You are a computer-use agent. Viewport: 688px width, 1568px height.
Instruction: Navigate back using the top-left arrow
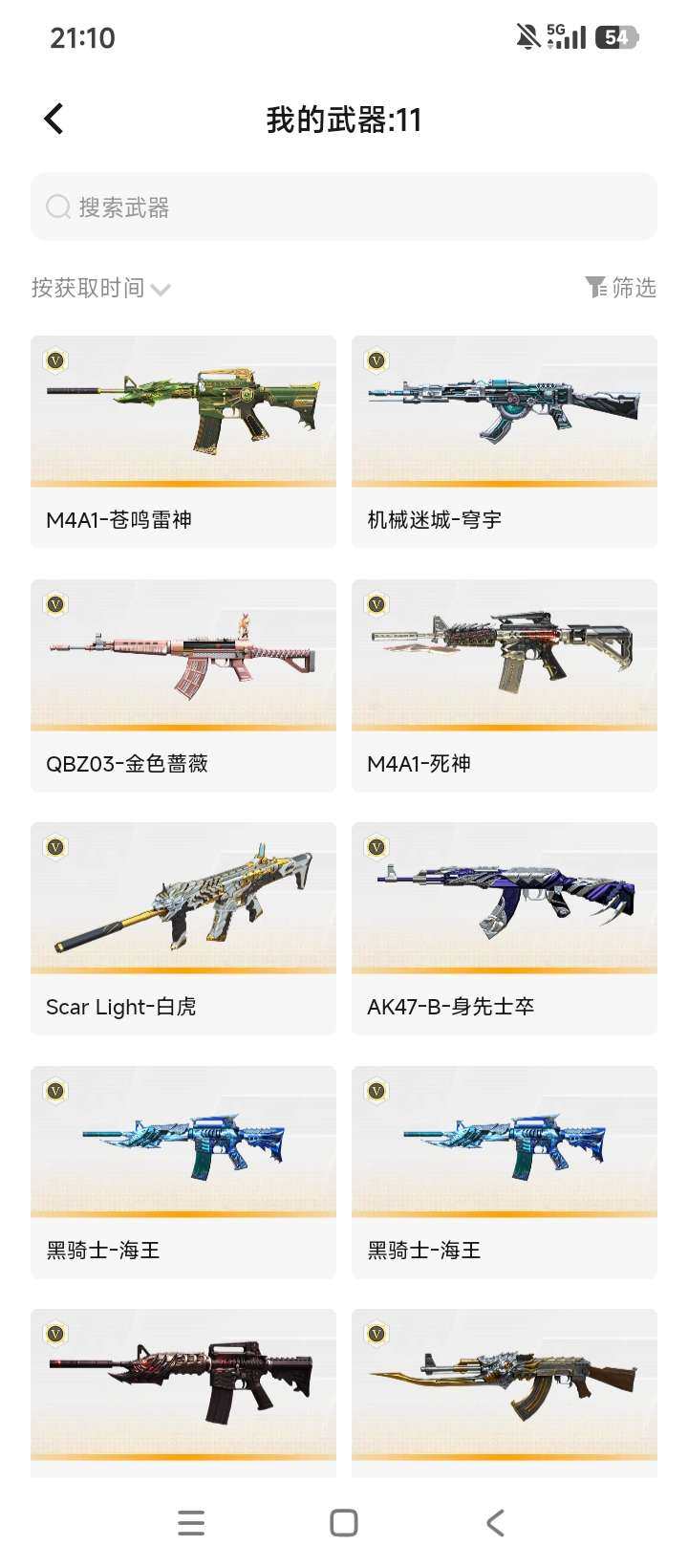(x=53, y=117)
